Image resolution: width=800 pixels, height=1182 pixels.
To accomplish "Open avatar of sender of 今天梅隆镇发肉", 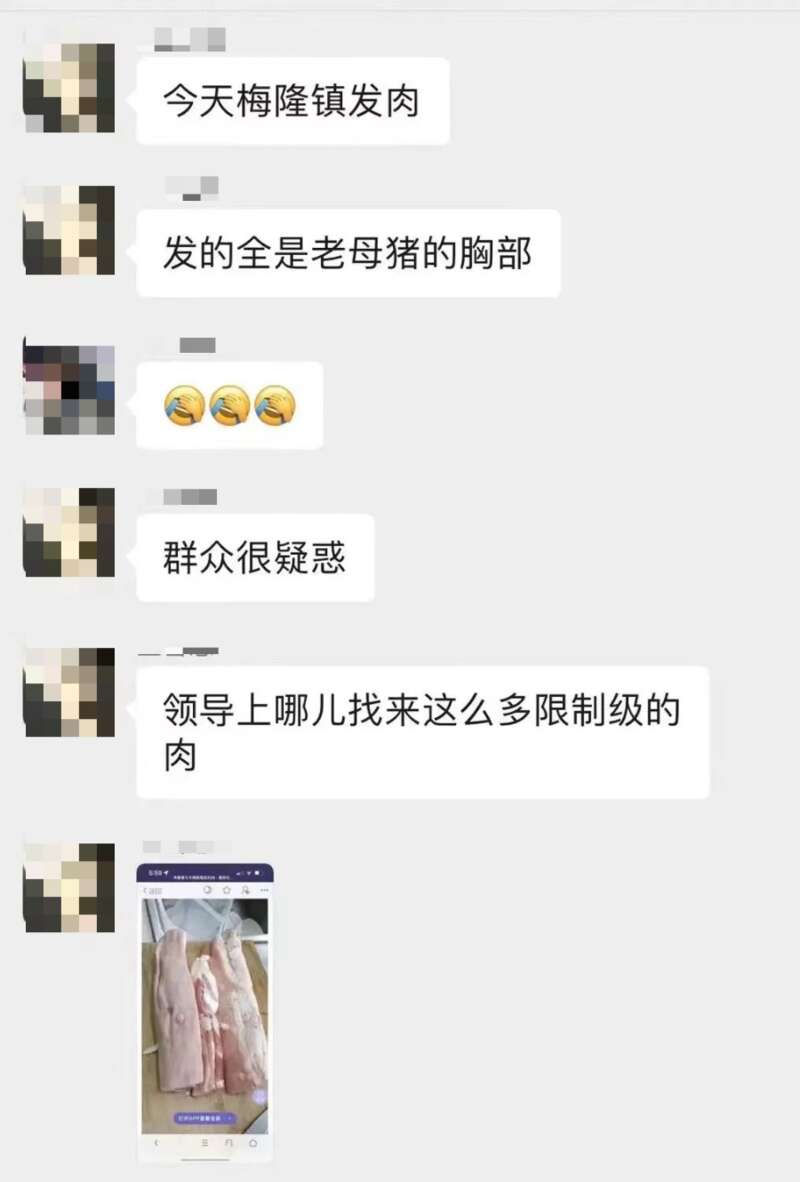I will (x=69, y=88).
